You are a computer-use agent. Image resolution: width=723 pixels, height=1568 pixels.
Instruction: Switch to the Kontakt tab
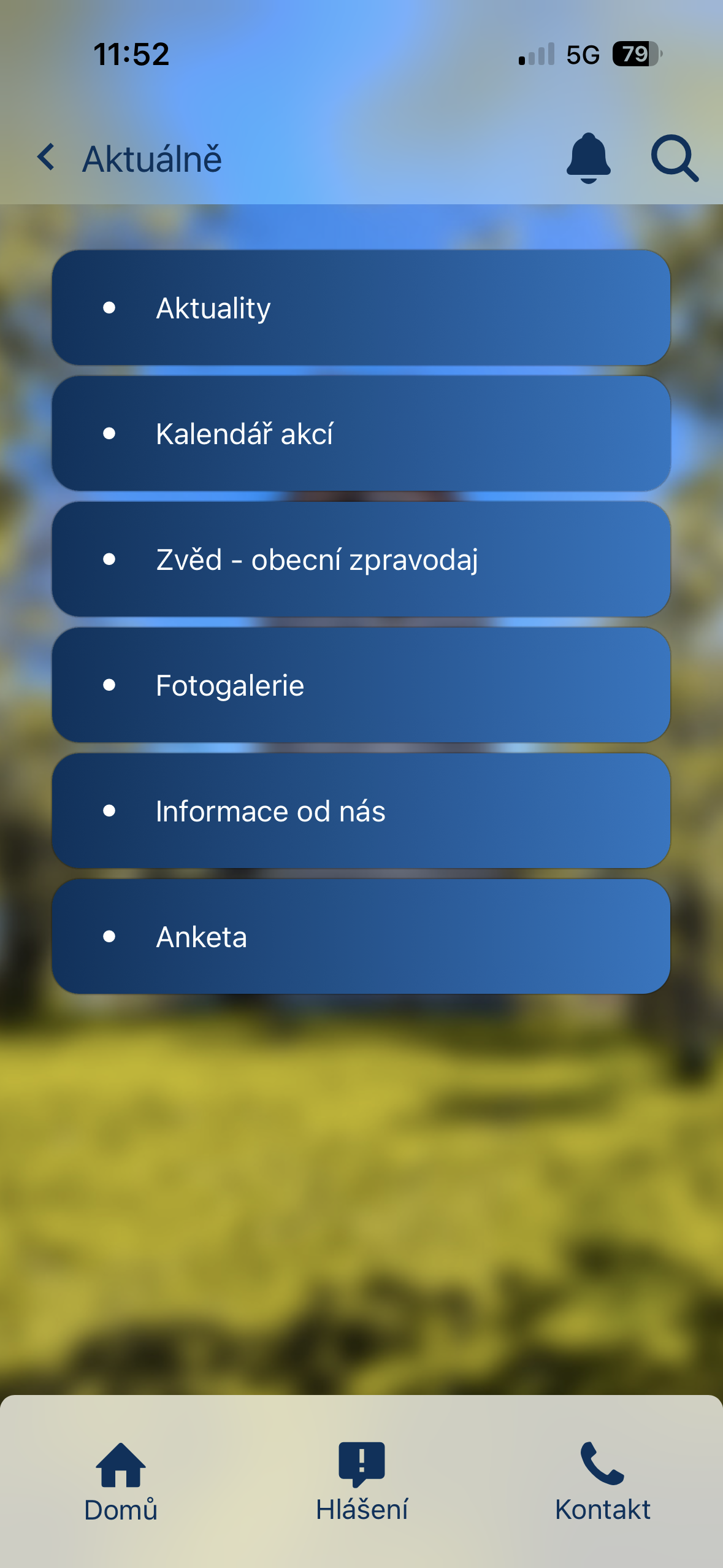pyautogui.click(x=603, y=1482)
